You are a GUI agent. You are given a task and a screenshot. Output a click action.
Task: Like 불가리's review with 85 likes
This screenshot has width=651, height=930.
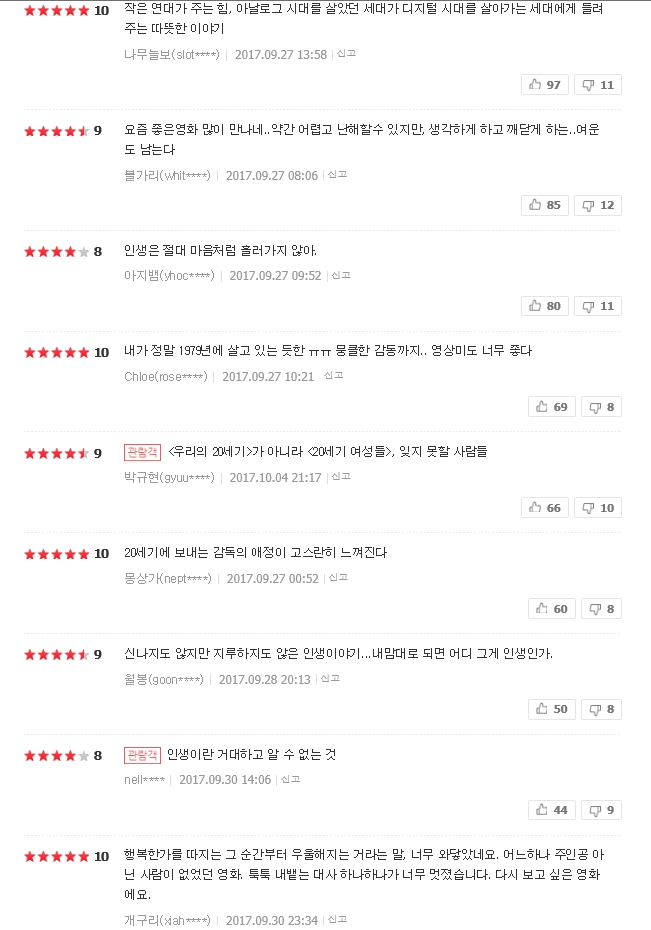pyautogui.click(x=544, y=205)
